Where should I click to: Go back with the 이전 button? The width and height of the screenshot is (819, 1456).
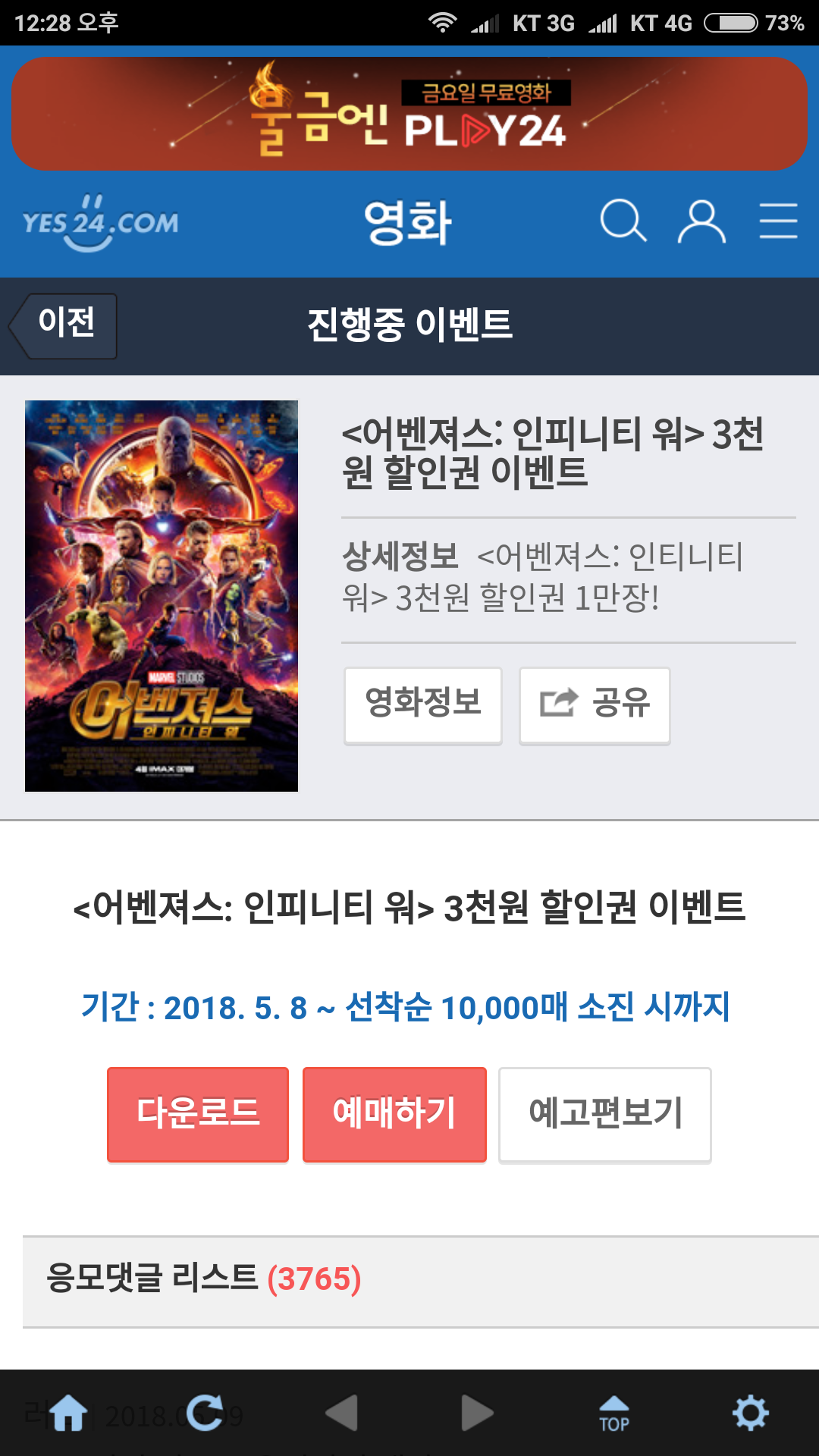[65, 325]
